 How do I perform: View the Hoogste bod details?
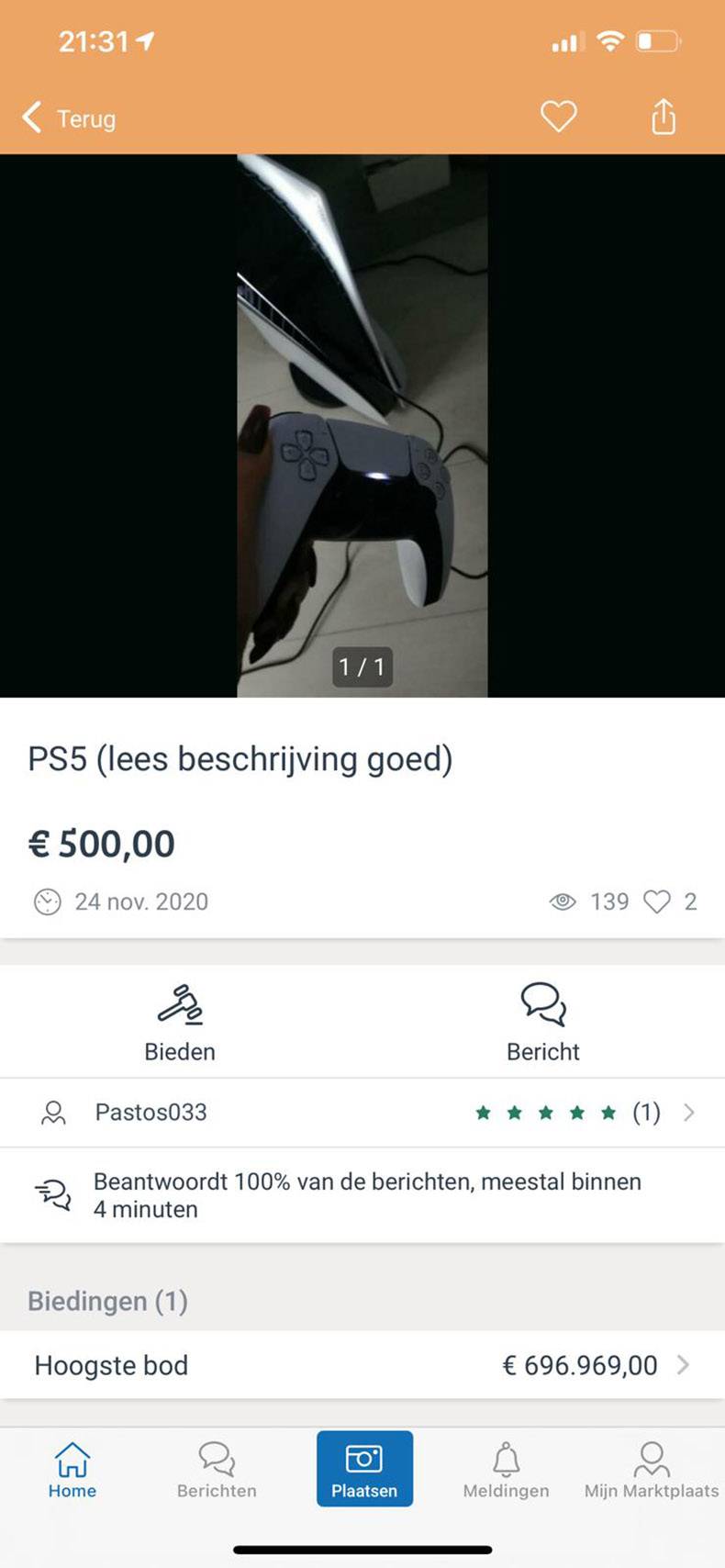pyautogui.click(x=362, y=1365)
